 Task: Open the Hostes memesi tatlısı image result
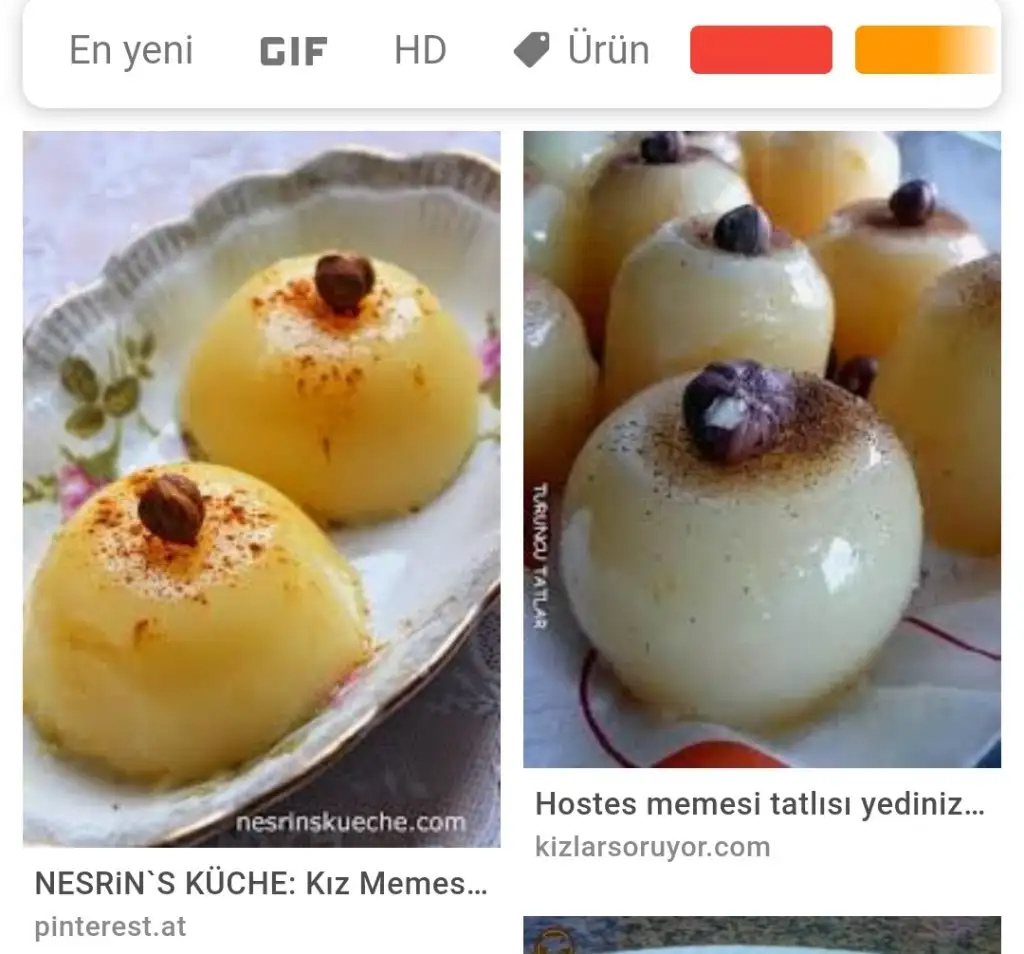pyautogui.click(x=761, y=449)
